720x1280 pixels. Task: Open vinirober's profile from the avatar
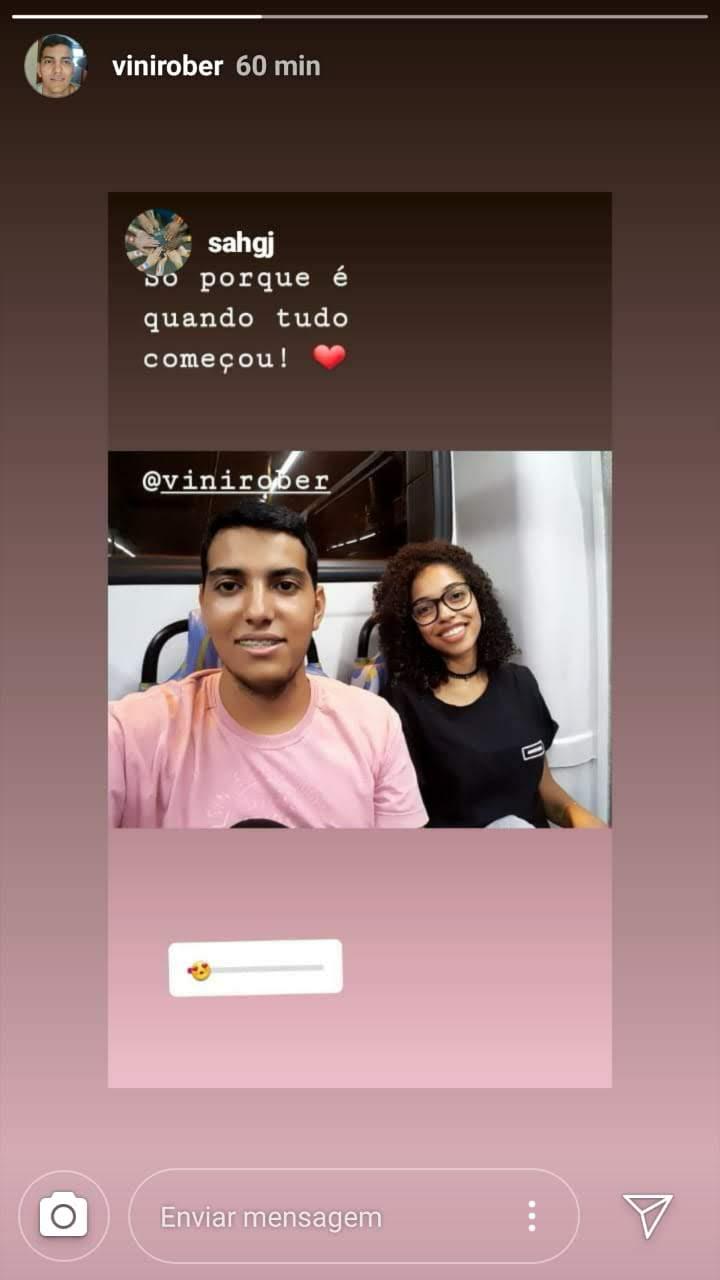(55, 66)
